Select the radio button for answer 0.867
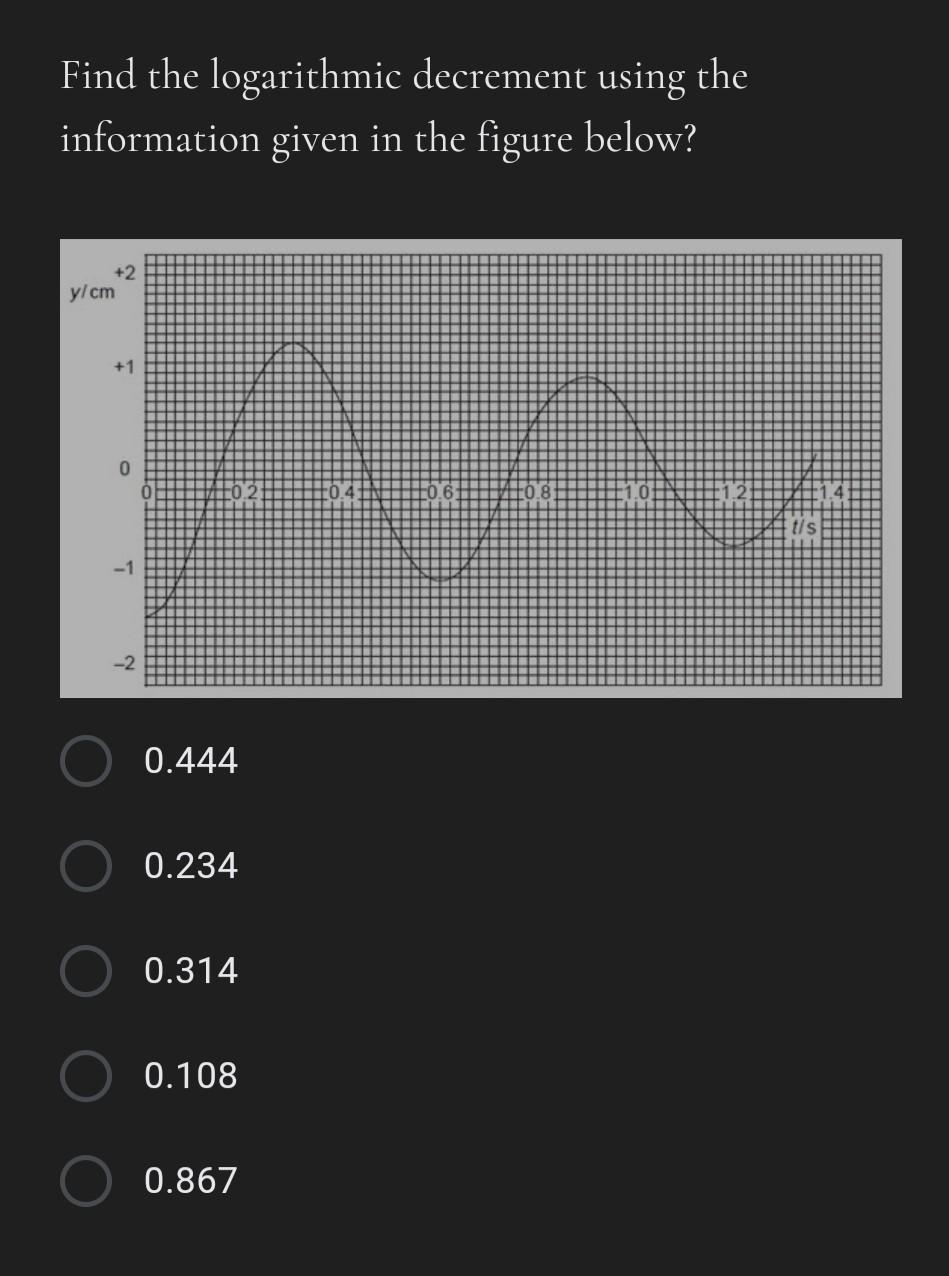Image resolution: width=949 pixels, height=1276 pixels. click(x=84, y=1182)
